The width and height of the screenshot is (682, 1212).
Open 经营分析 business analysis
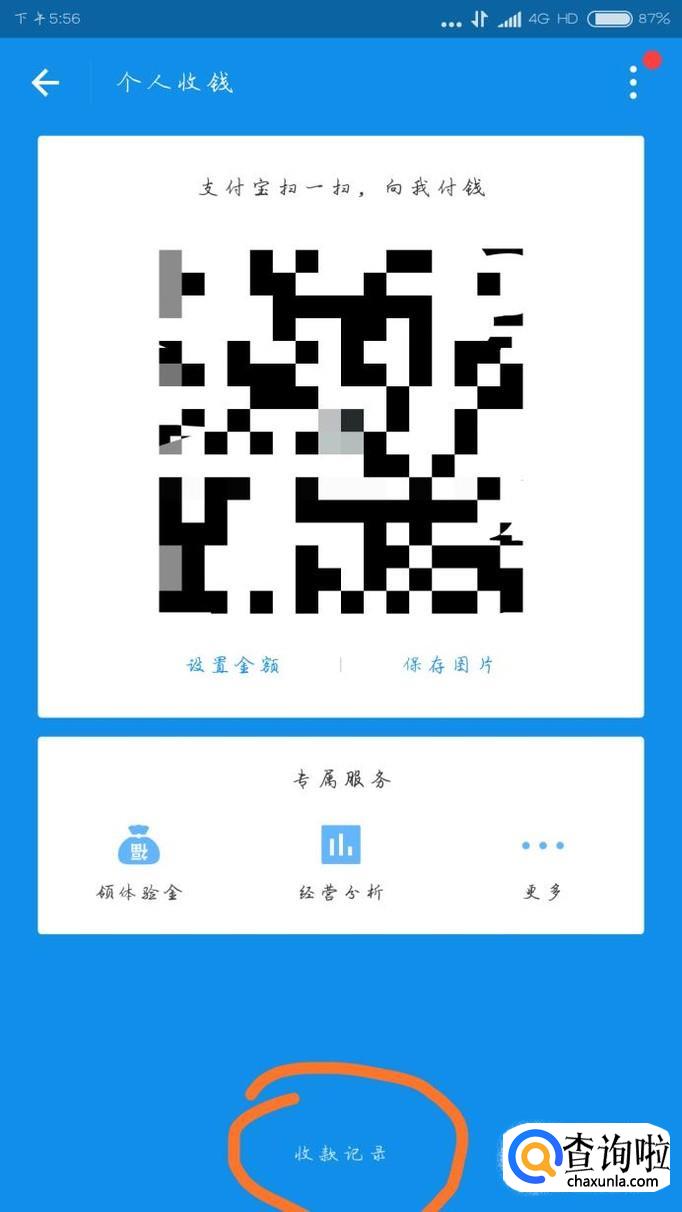point(340,864)
